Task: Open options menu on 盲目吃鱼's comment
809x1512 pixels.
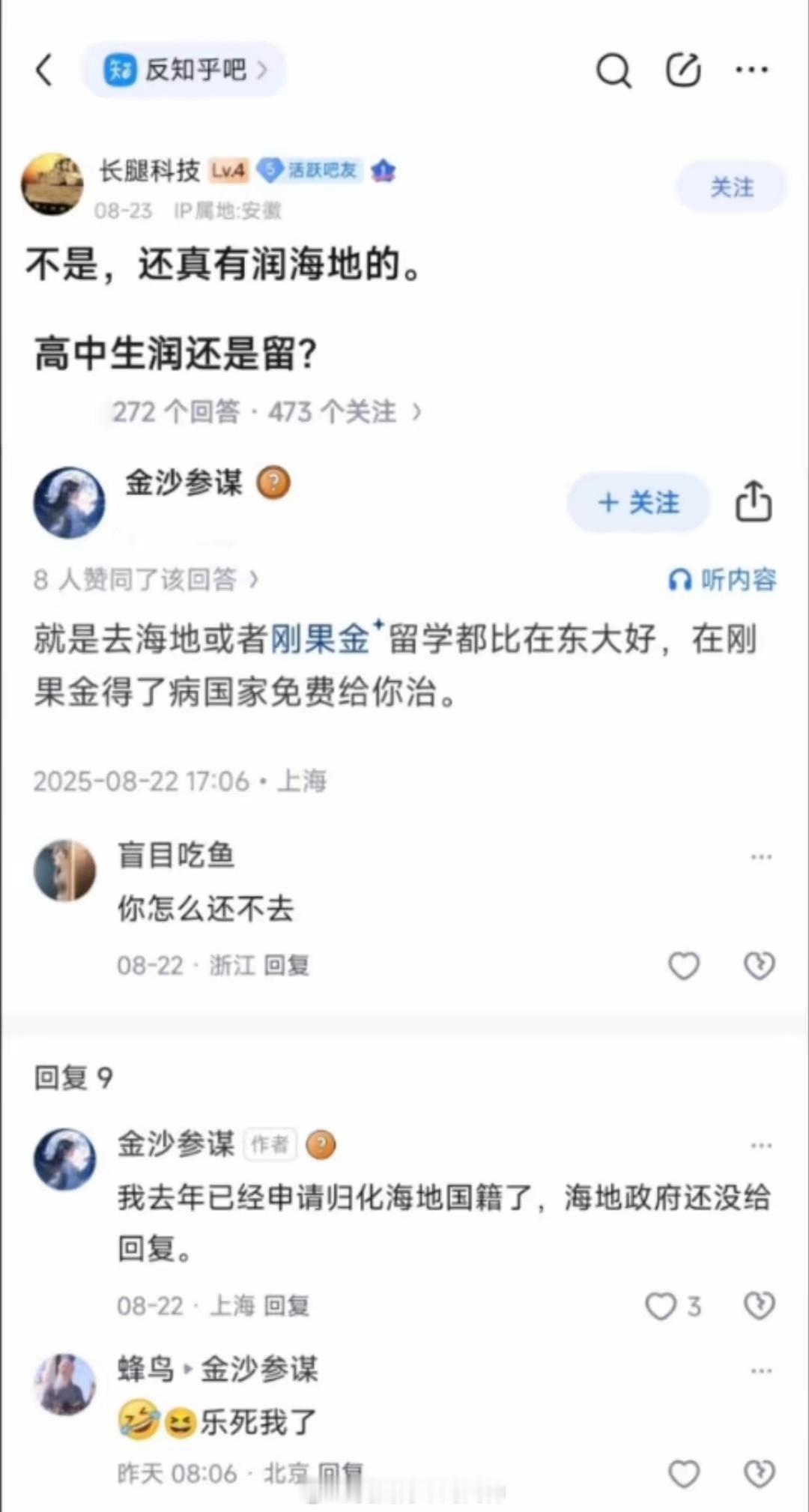Action: click(x=763, y=855)
